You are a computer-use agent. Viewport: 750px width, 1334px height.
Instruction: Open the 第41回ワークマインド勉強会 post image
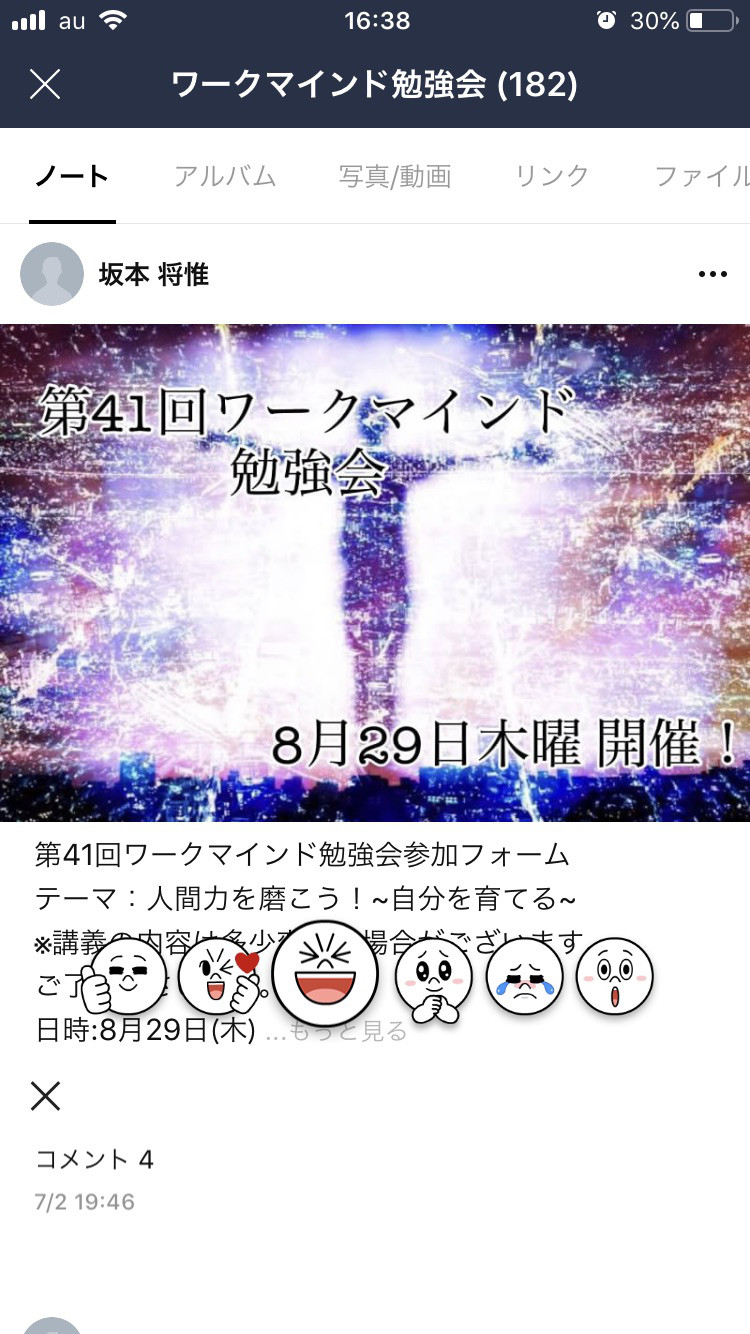(375, 572)
